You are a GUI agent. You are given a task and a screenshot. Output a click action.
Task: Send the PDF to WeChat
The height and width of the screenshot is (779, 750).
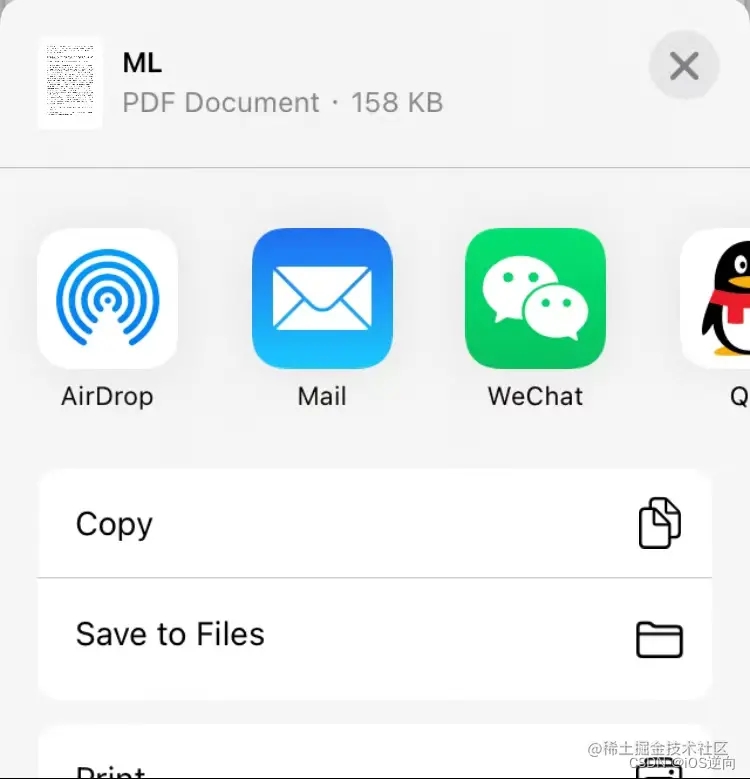click(535, 299)
